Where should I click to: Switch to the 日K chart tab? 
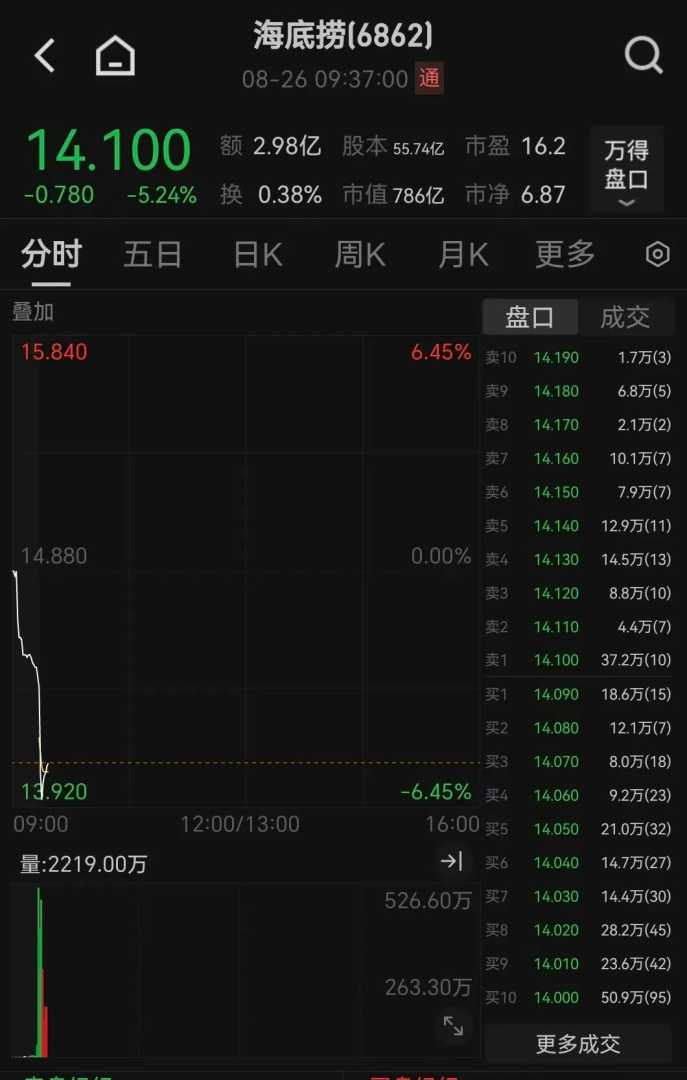[x=257, y=255]
